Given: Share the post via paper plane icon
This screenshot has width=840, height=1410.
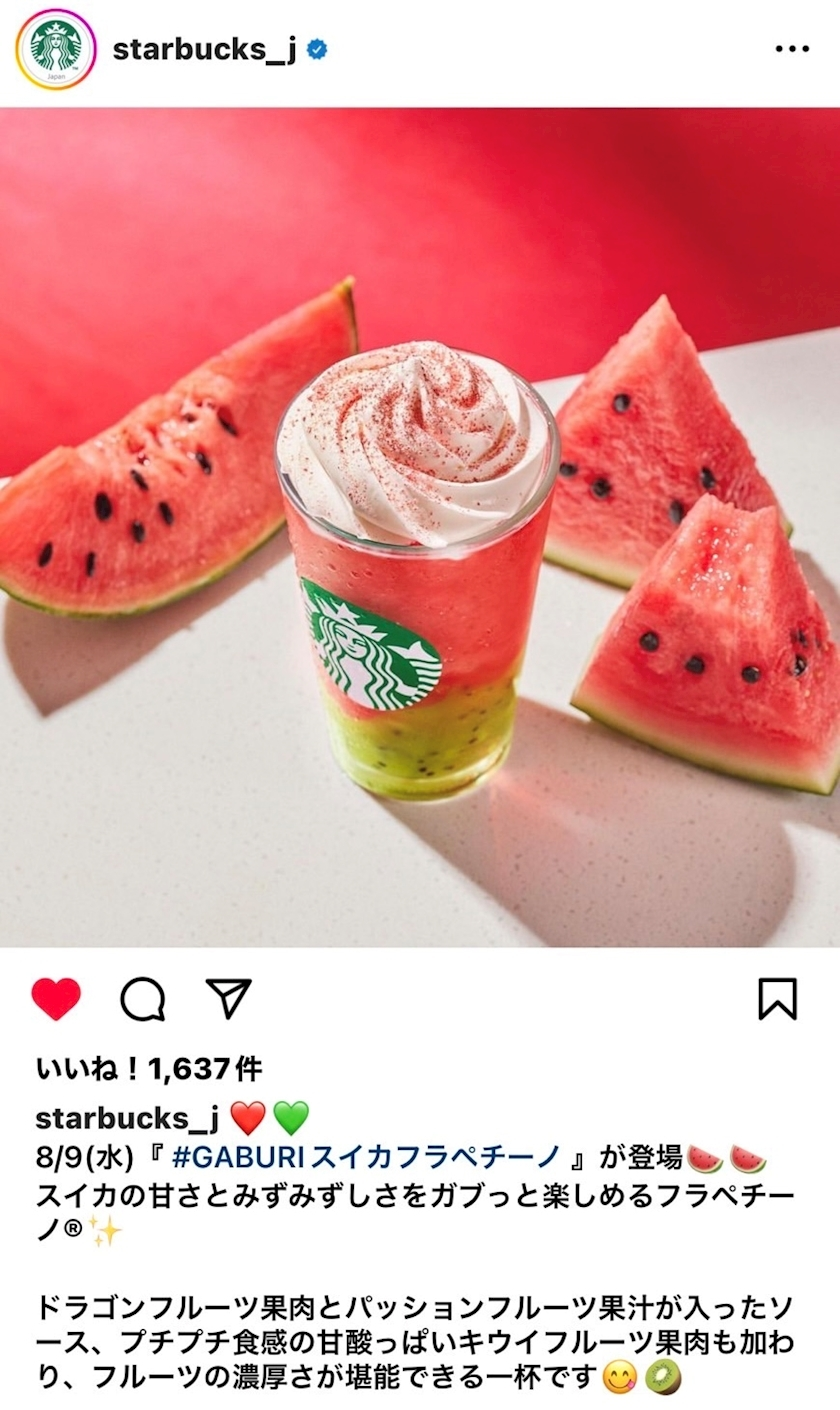Looking at the screenshot, I should coord(228,998).
